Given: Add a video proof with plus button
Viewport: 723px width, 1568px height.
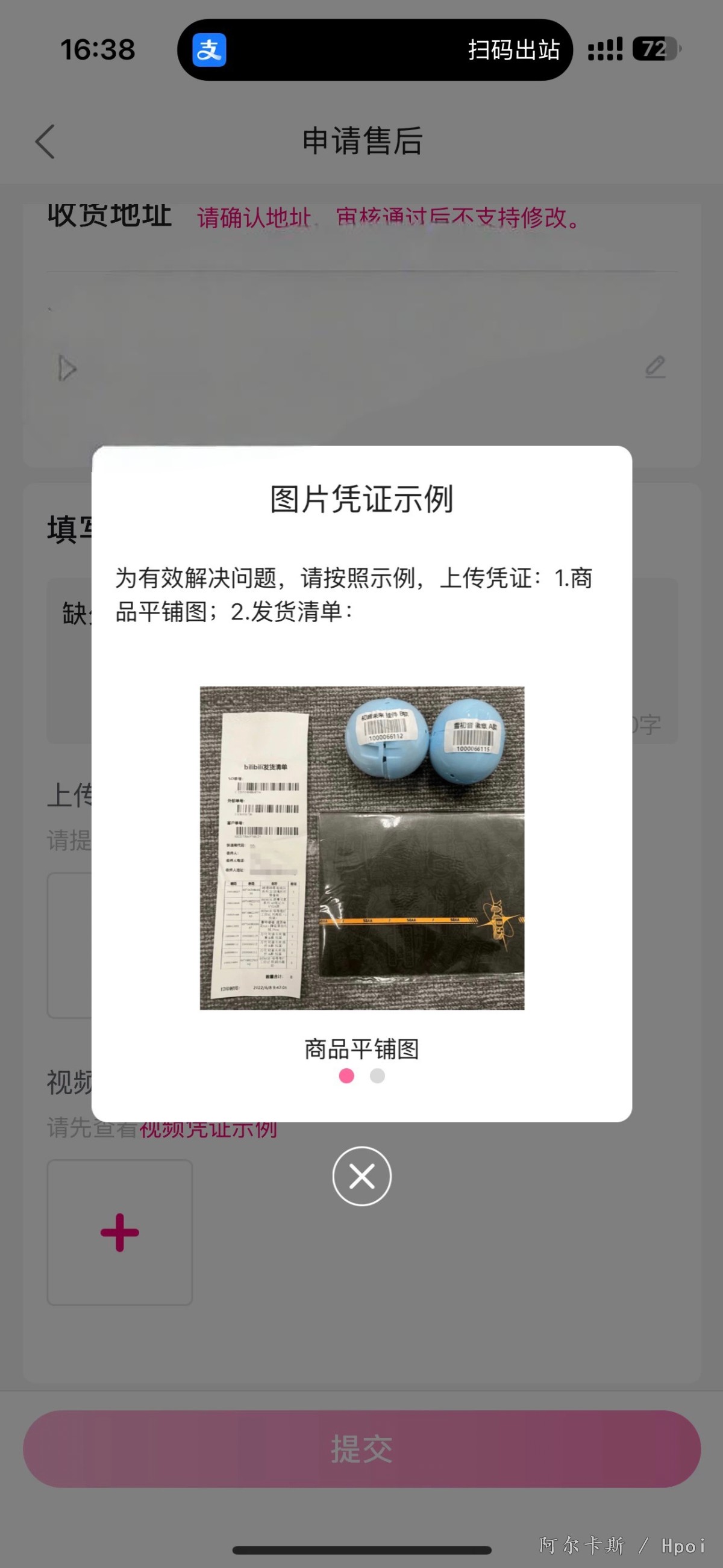Looking at the screenshot, I should click(120, 1233).
